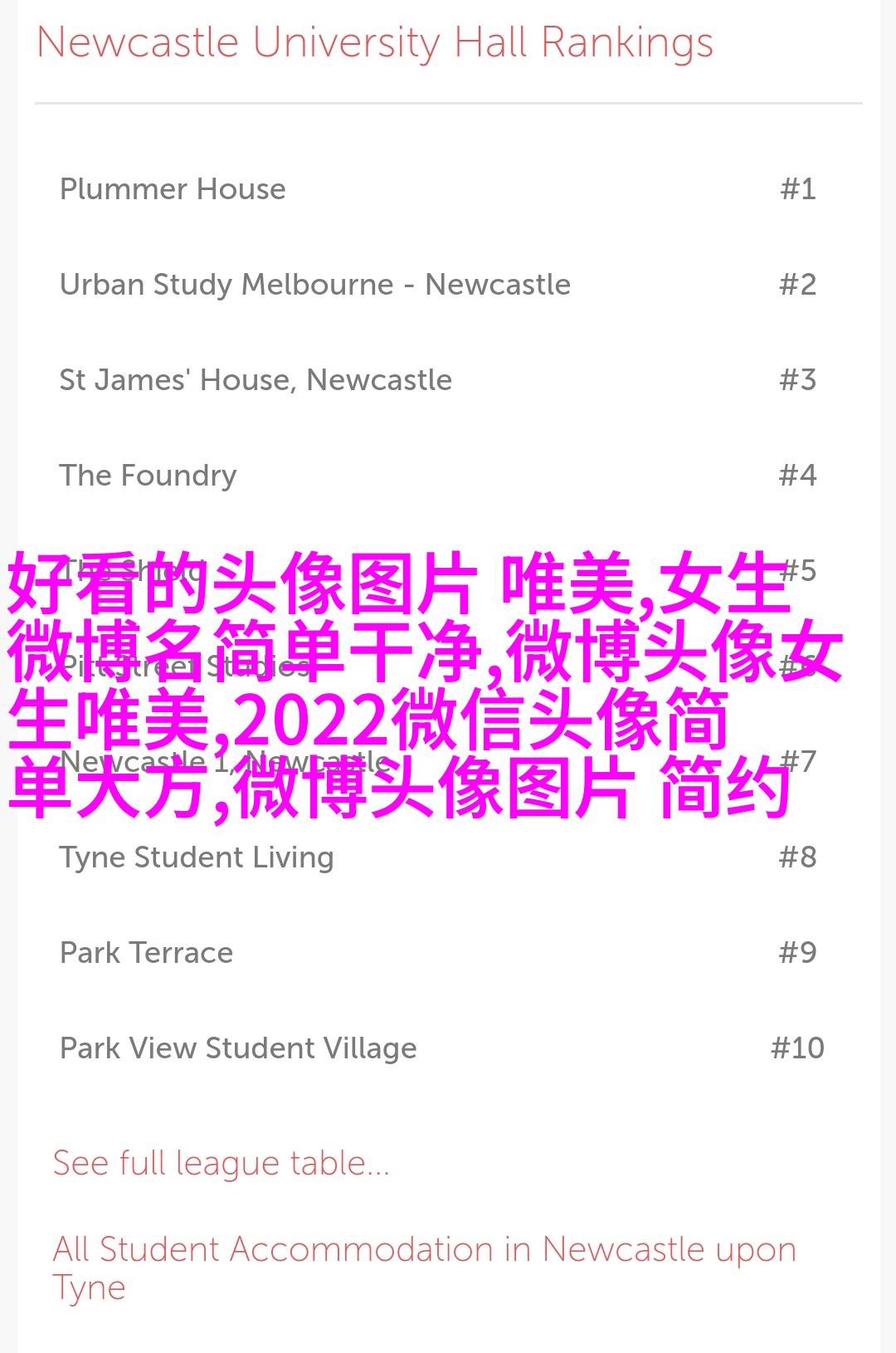The width and height of the screenshot is (896, 1353).
Task: Select Park Terrace from rankings
Action: click(x=146, y=953)
